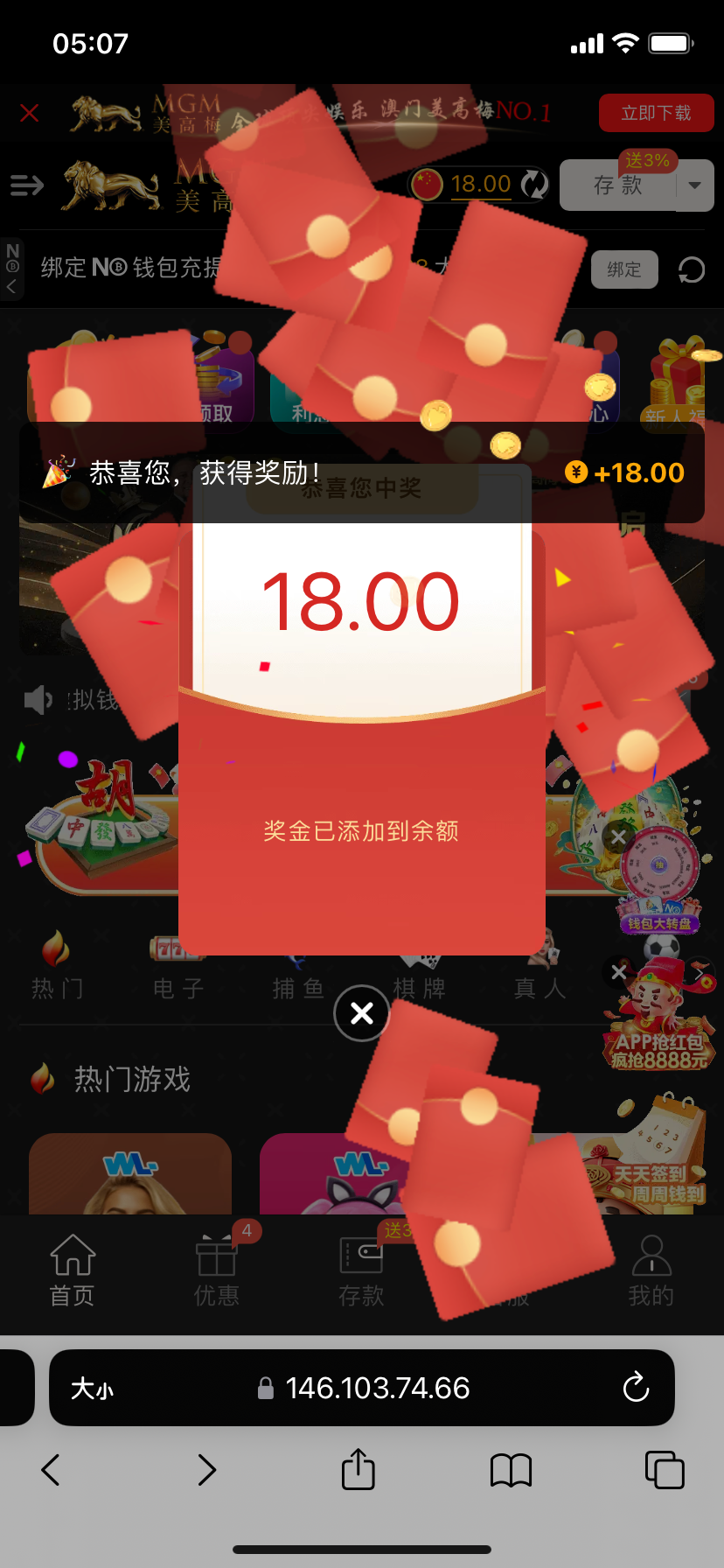Share this page from Safari toolbar
The image size is (724, 1568).
pyautogui.click(x=358, y=1469)
